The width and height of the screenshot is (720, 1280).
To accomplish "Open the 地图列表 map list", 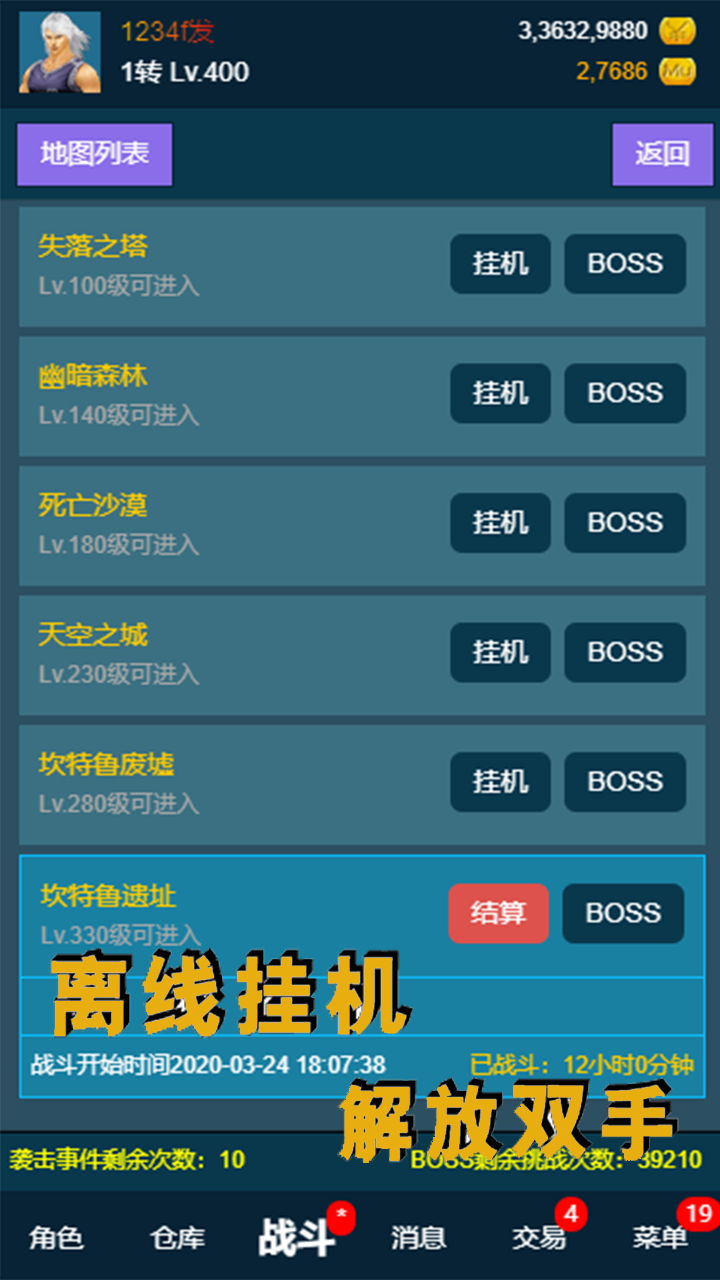I will coord(95,154).
